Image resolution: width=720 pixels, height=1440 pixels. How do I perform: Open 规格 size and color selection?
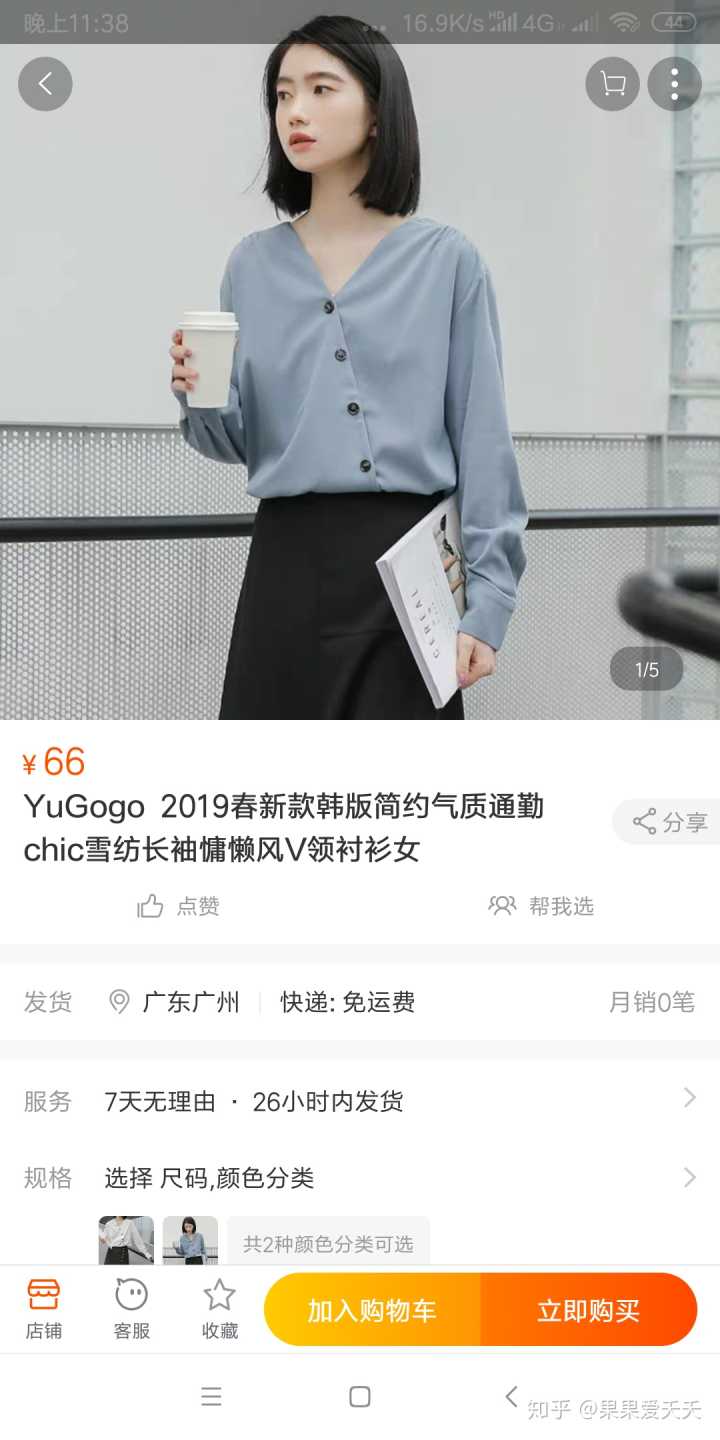[360, 1177]
